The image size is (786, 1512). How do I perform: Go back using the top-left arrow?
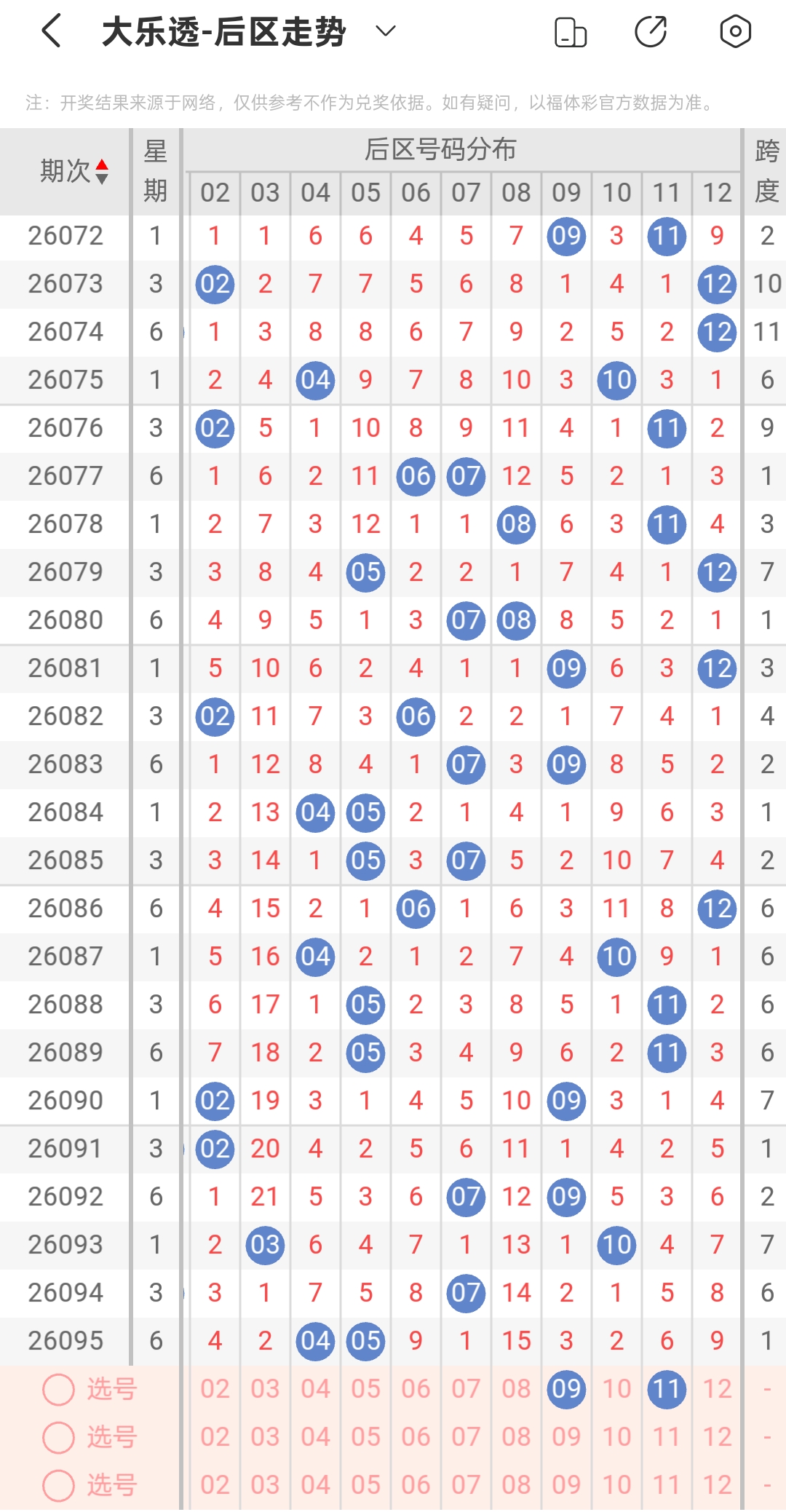tap(51, 31)
